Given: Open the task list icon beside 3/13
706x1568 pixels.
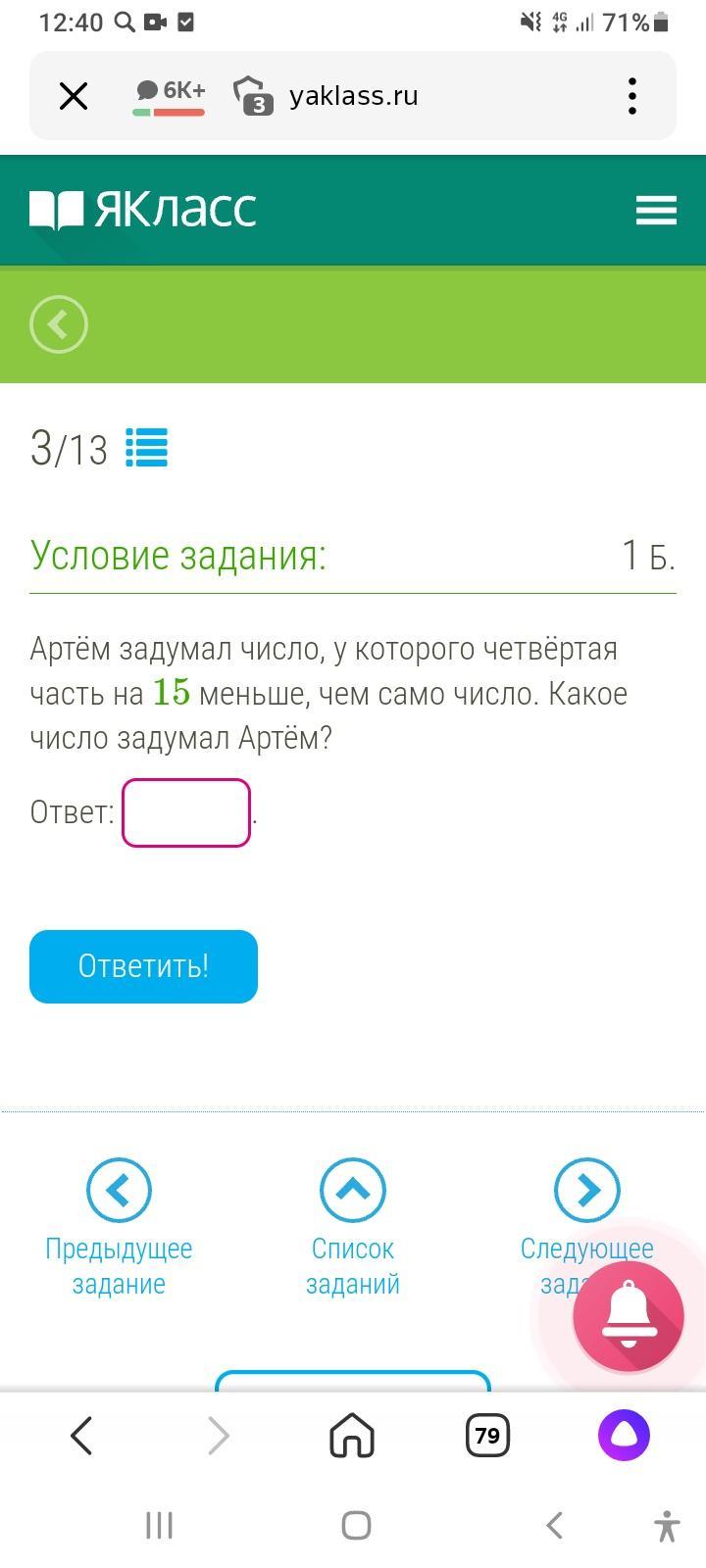Looking at the screenshot, I should click(x=147, y=448).
